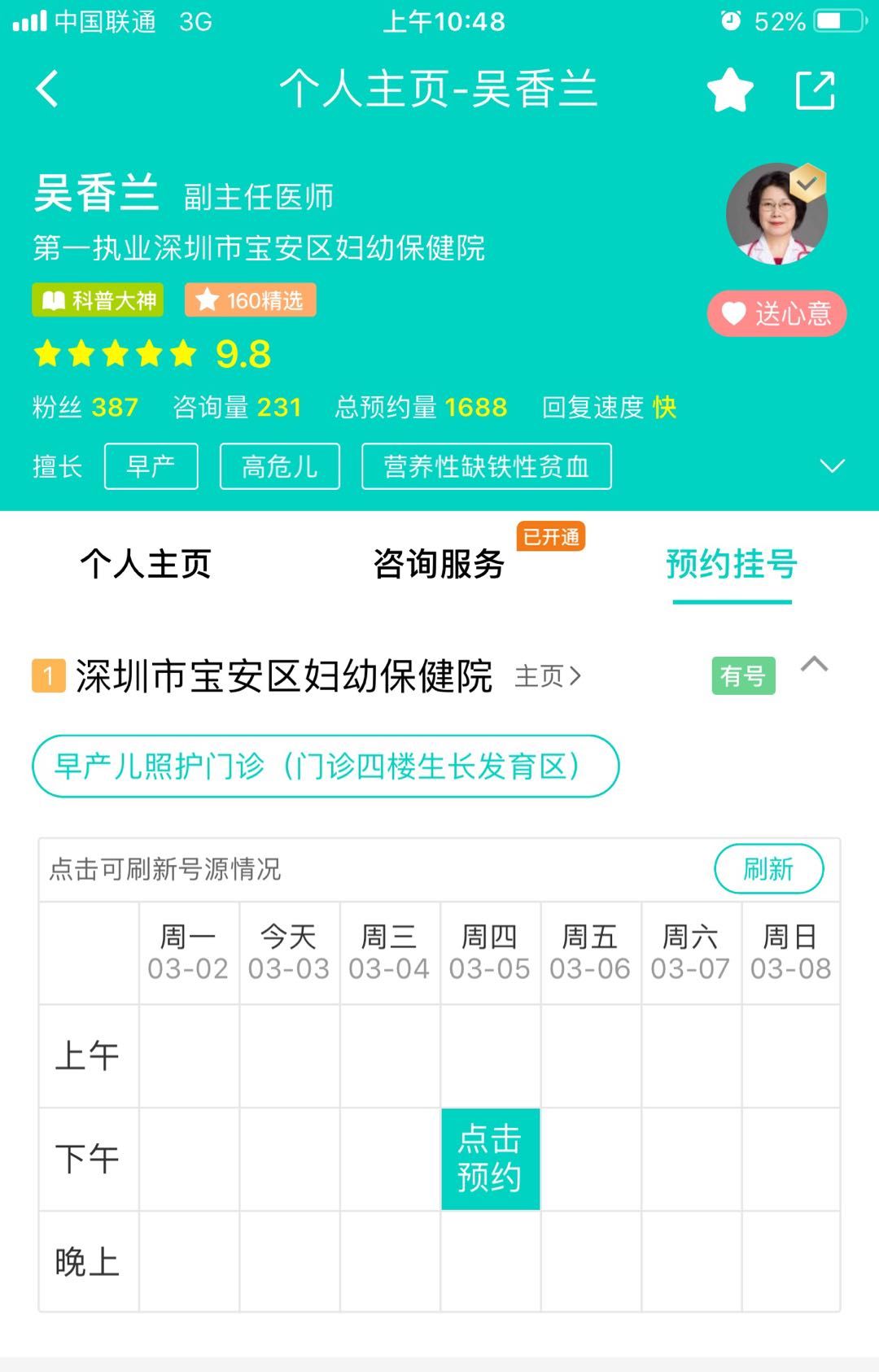This screenshot has height=1372, width=879.
Task: Expand the 擅长 specialties list
Action: click(832, 466)
